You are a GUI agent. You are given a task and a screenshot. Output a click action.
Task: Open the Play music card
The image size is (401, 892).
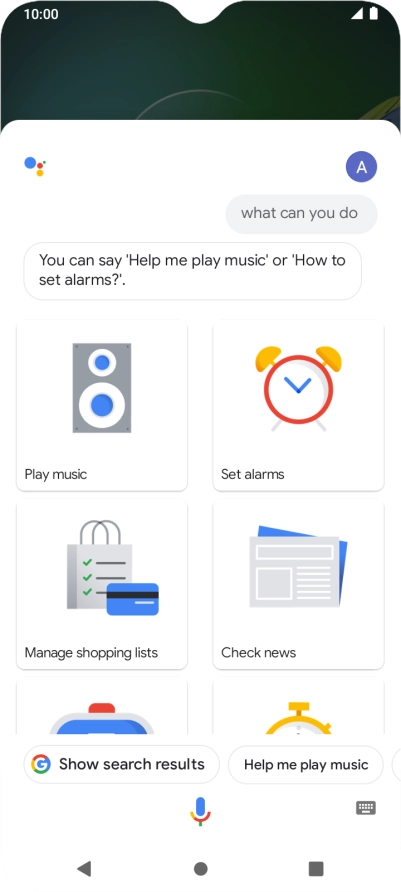tap(102, 406)
